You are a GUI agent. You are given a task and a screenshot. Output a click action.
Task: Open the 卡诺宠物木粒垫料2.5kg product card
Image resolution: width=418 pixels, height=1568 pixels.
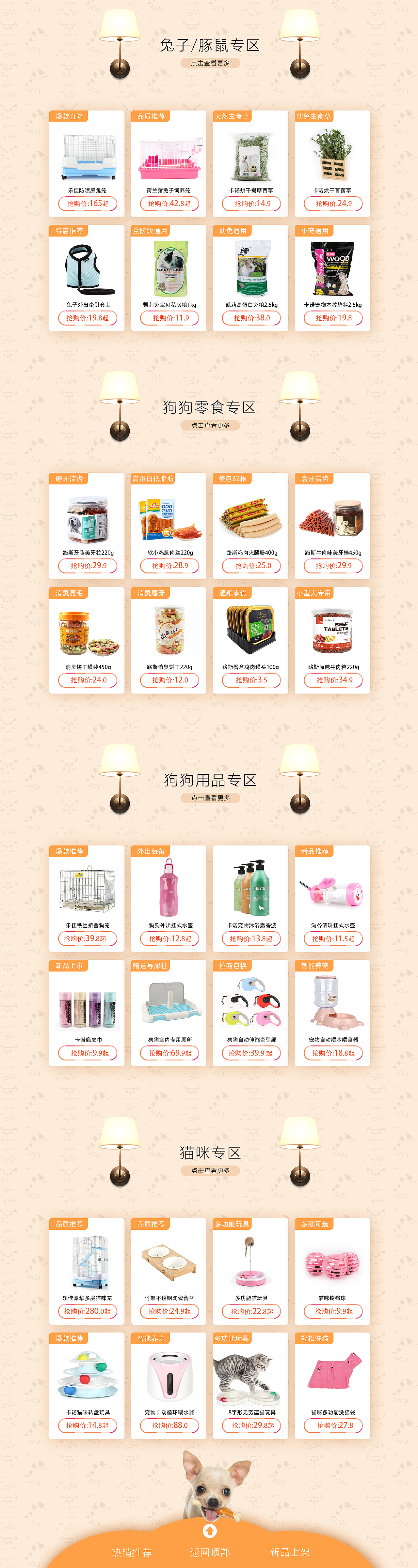click(332, 278)
